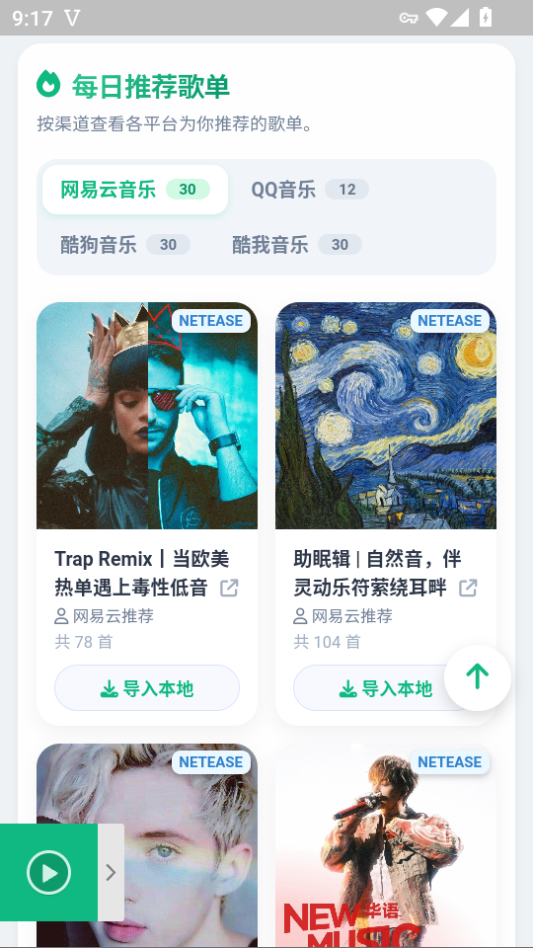
Task: Tap the green play button
Action: point(49,872)
